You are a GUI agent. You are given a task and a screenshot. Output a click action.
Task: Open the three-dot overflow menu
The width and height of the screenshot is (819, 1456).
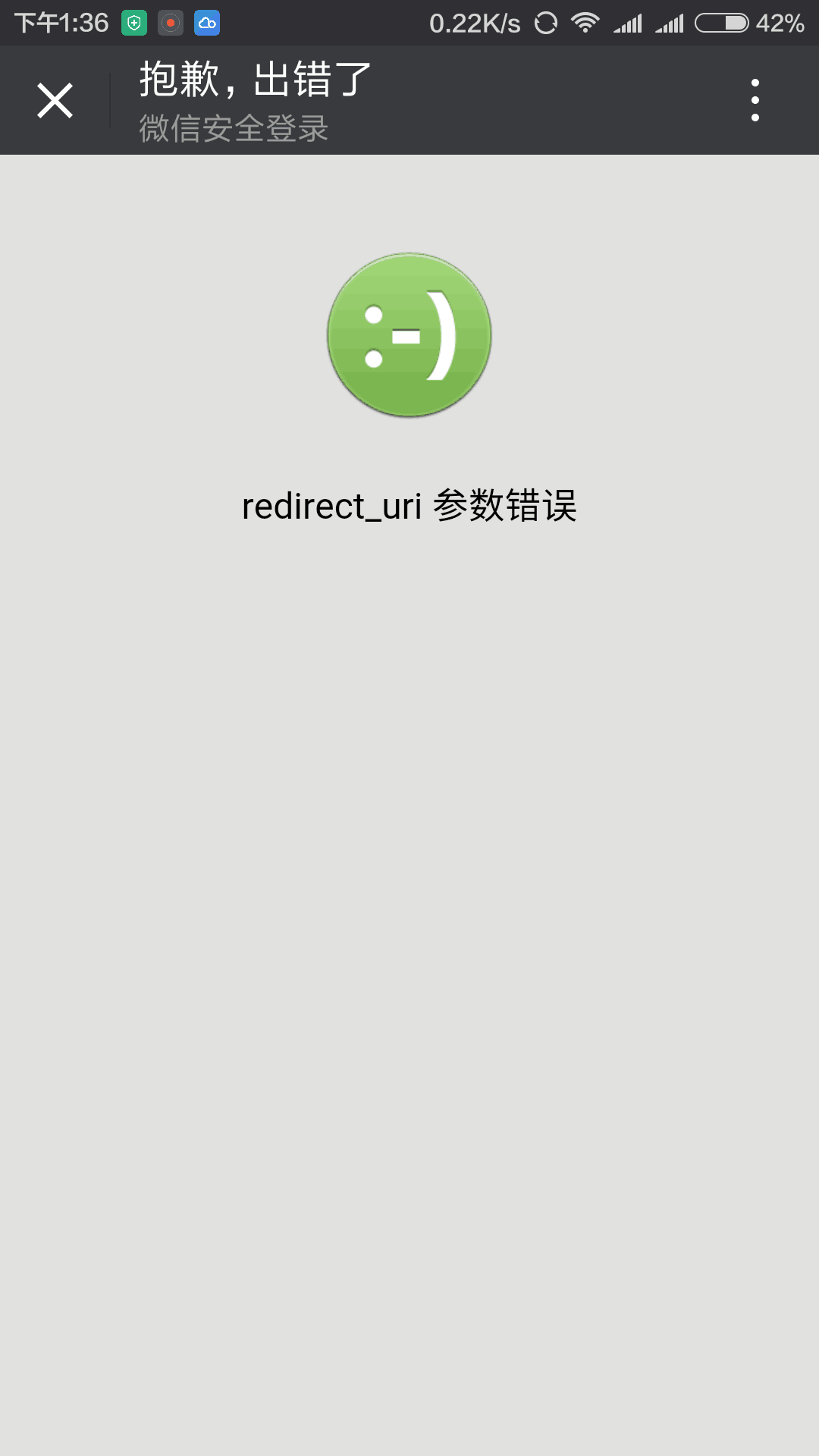pyautogui.click(x=755, y=100)
